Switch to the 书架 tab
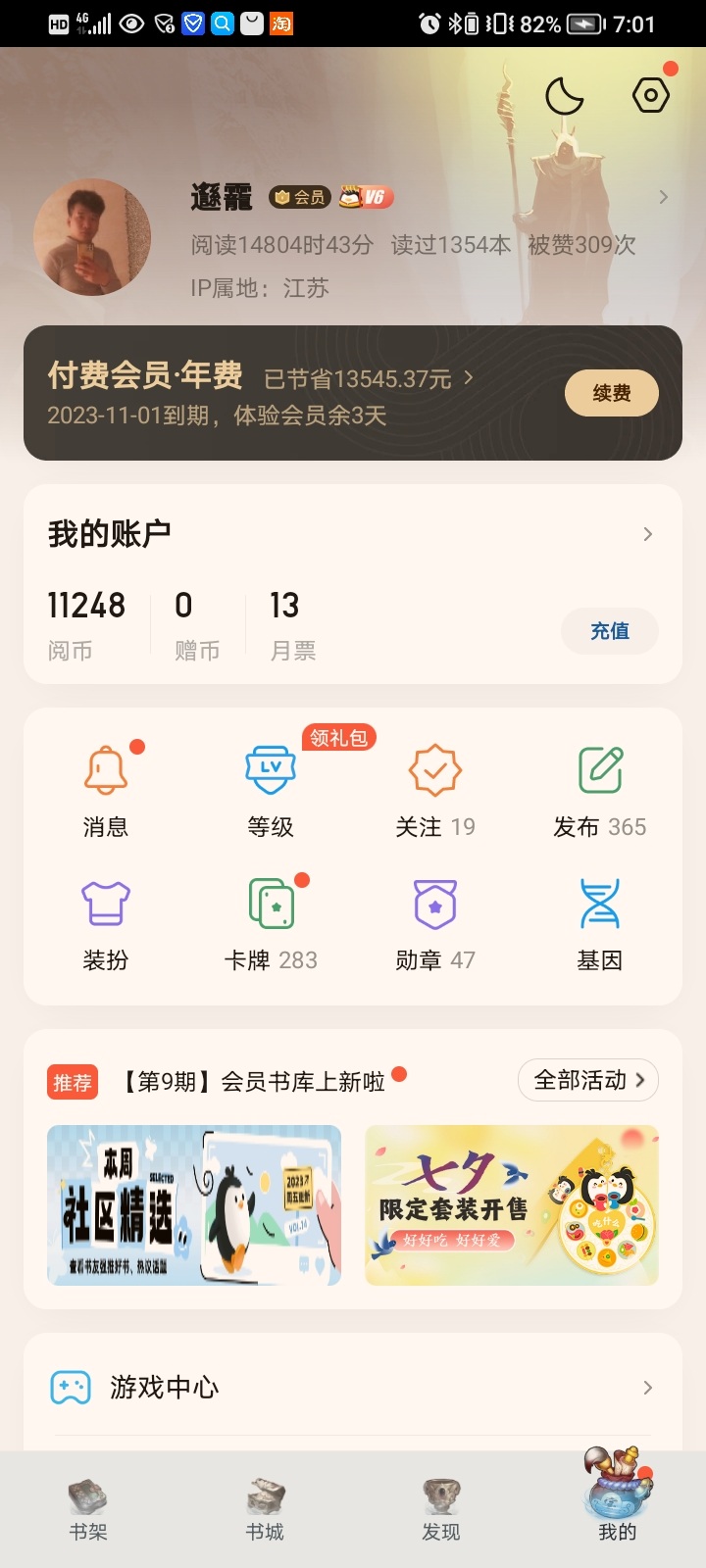This screenshot has height=1568, width=706. click(x=88, y=1509)
